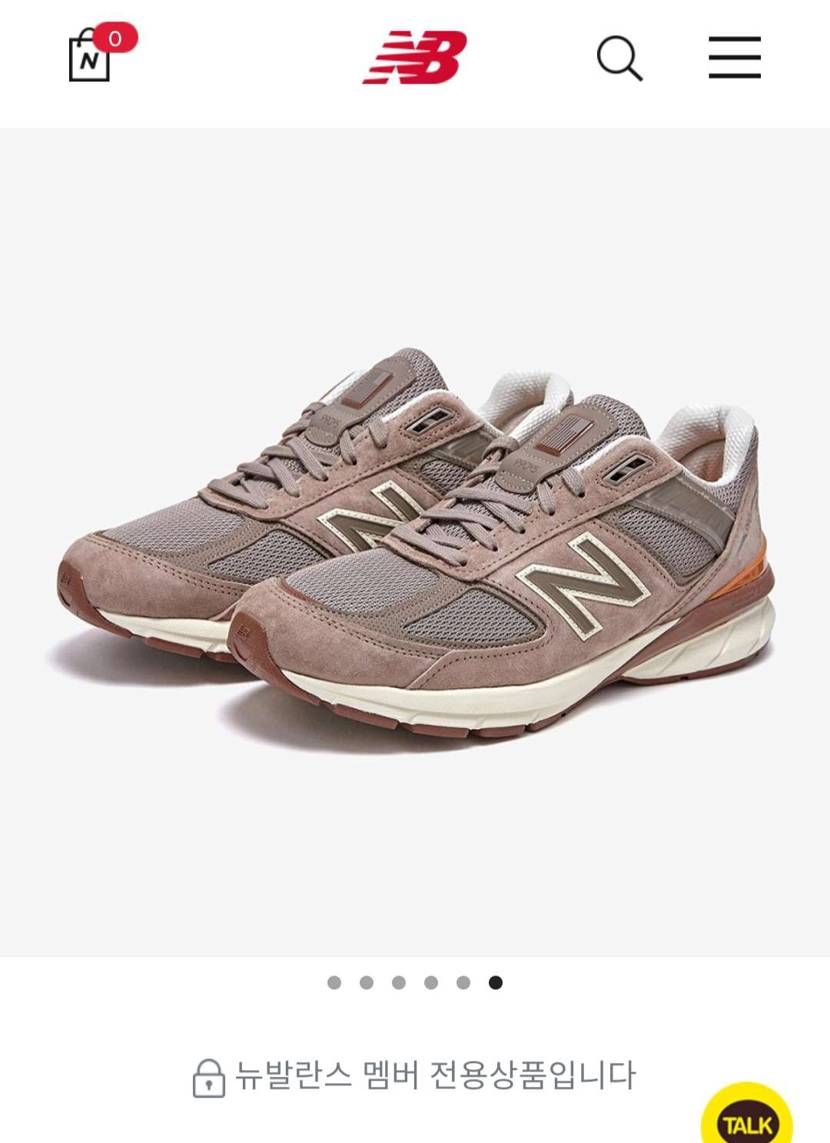View the sneaker product image
Viewport: 830px width, 1143px height.
click(415, 540)
